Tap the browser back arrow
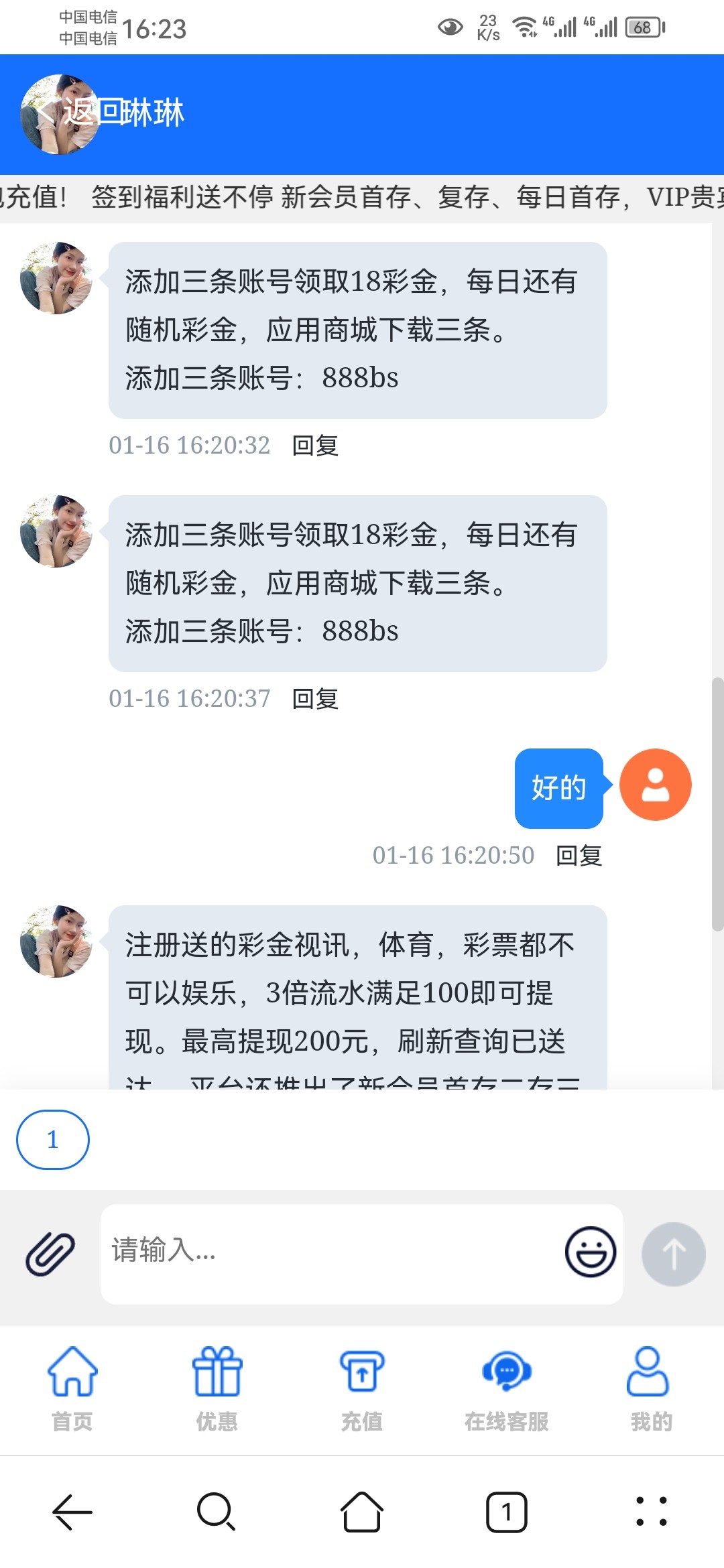724x1568 pixels. (72, 1512)
